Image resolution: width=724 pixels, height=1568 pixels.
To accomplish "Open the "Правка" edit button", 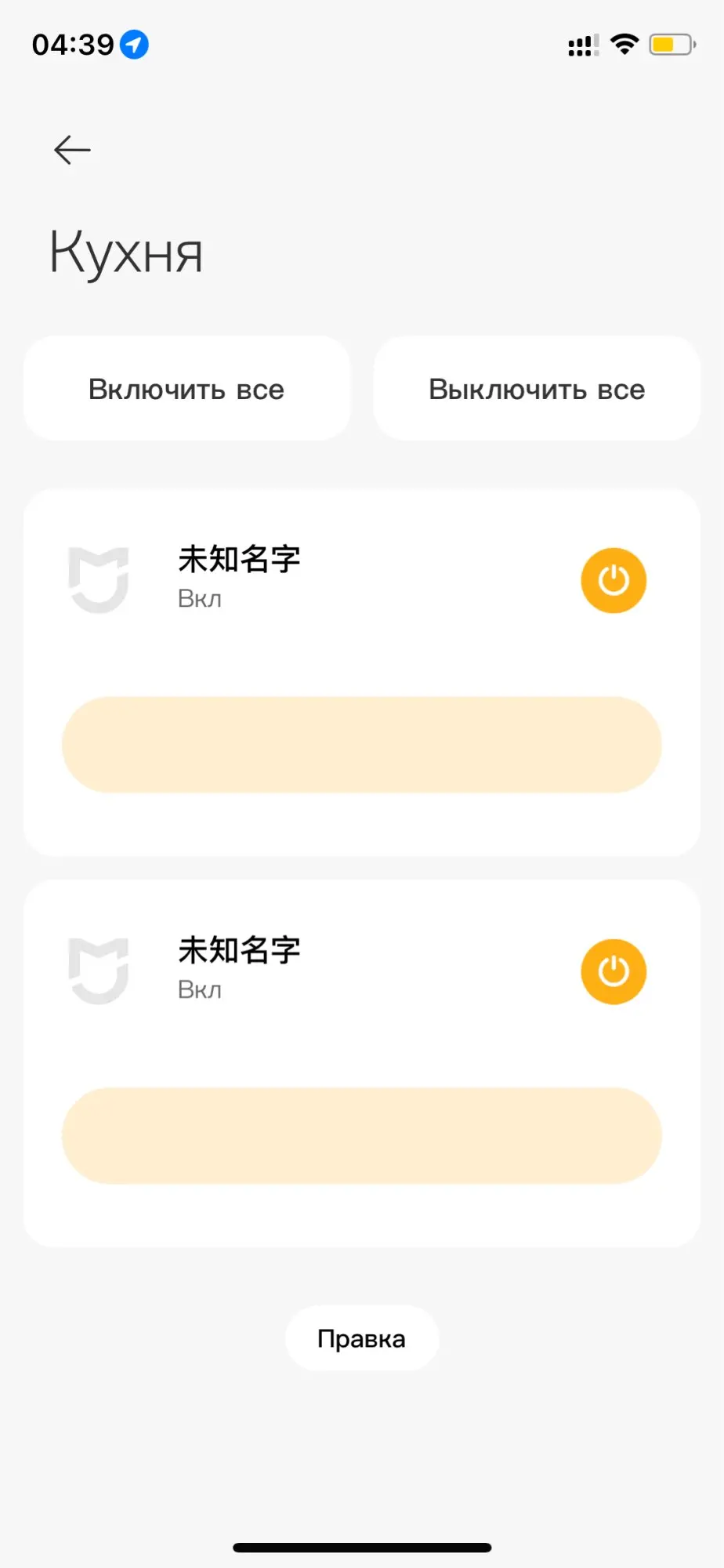I will coord(361,1338).
